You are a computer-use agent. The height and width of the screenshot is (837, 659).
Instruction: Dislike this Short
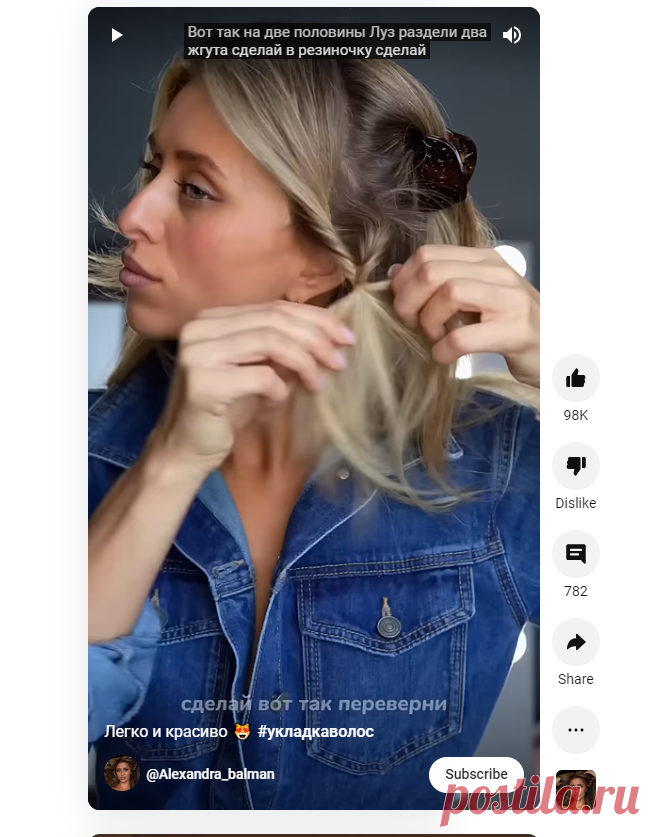[x=576, y=466]
